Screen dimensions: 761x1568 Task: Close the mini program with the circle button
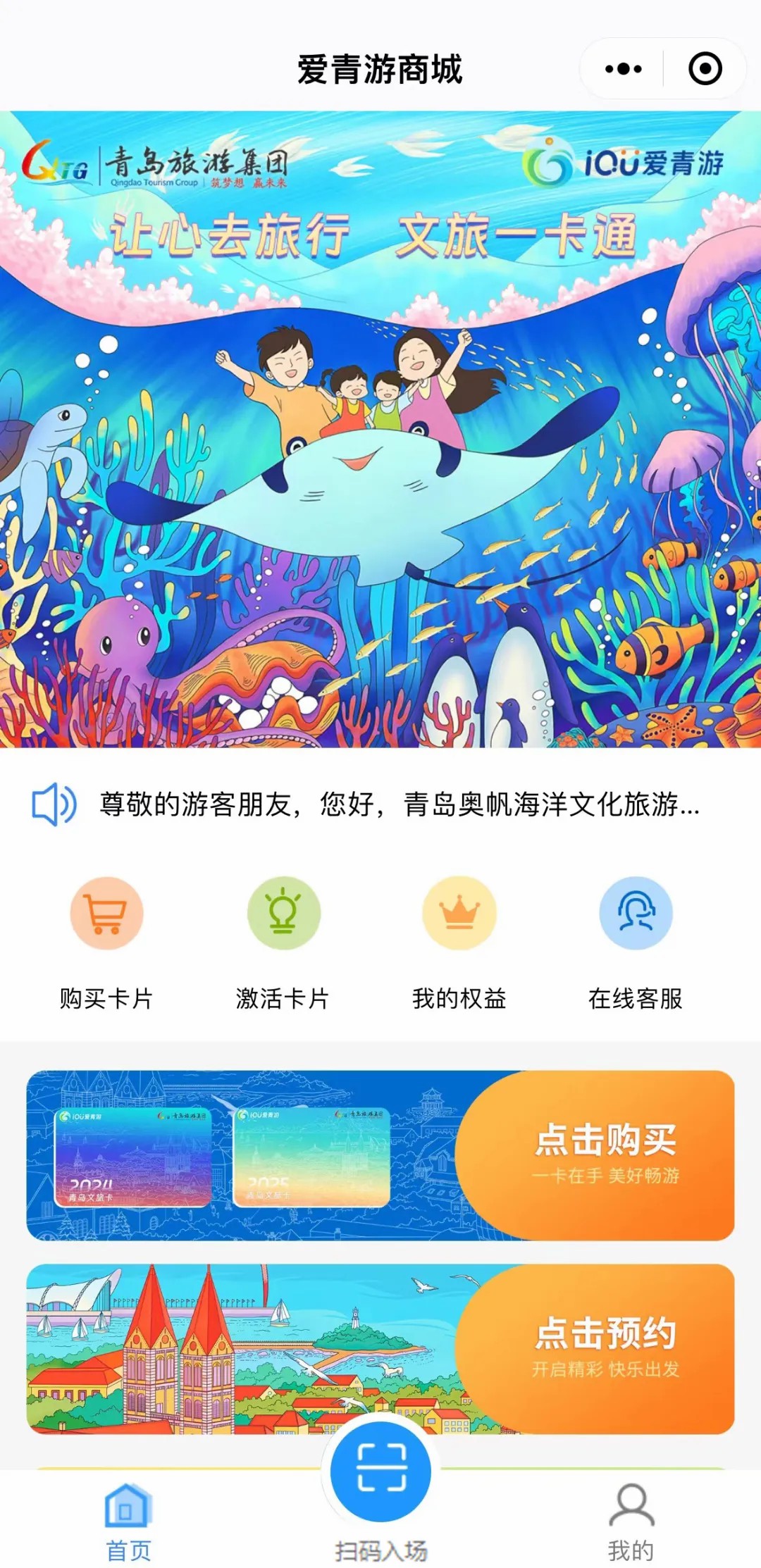pos(705,69)
